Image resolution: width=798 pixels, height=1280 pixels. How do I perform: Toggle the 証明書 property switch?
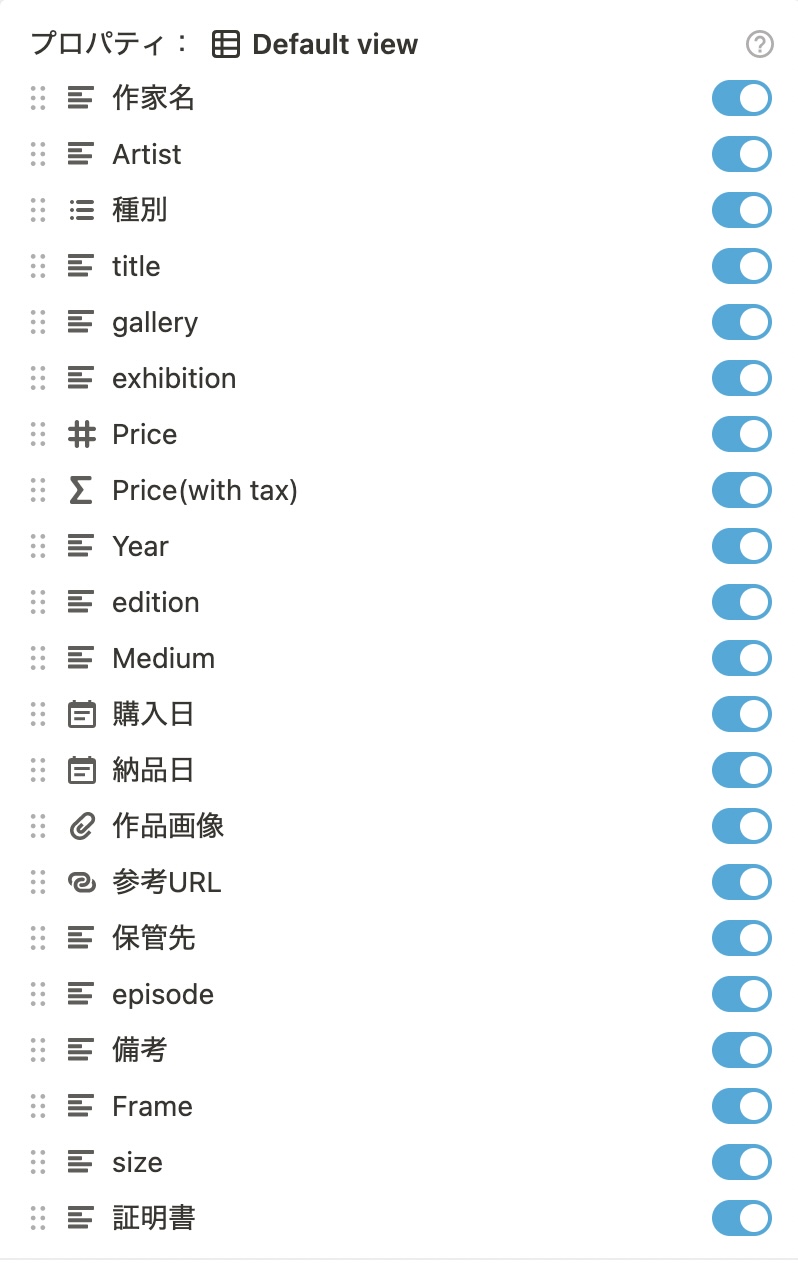pyautogui.click(x=742, y=1218)
